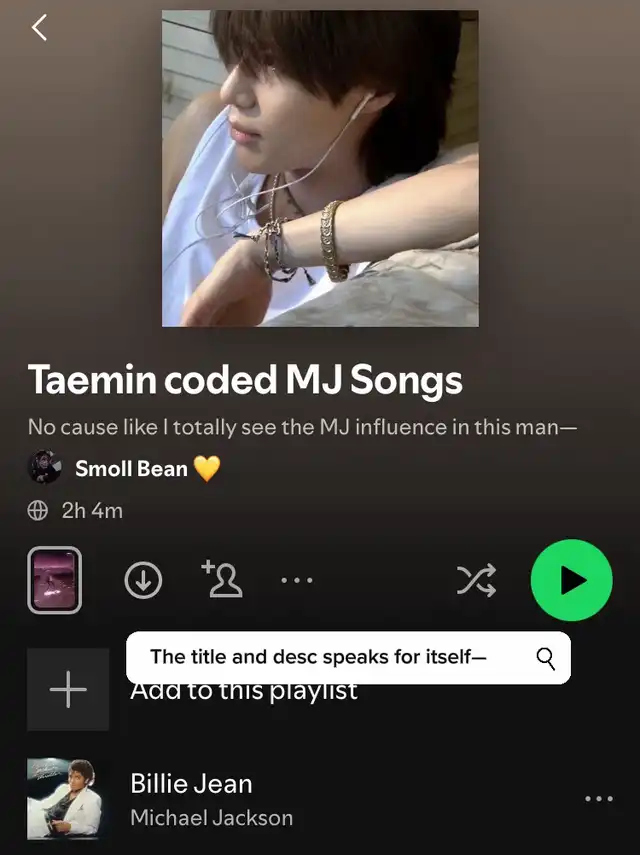Open the playlist's three-dot options menu
This screenshot has height=855, width=640.
pyautogui.click(x=297, y=580)
